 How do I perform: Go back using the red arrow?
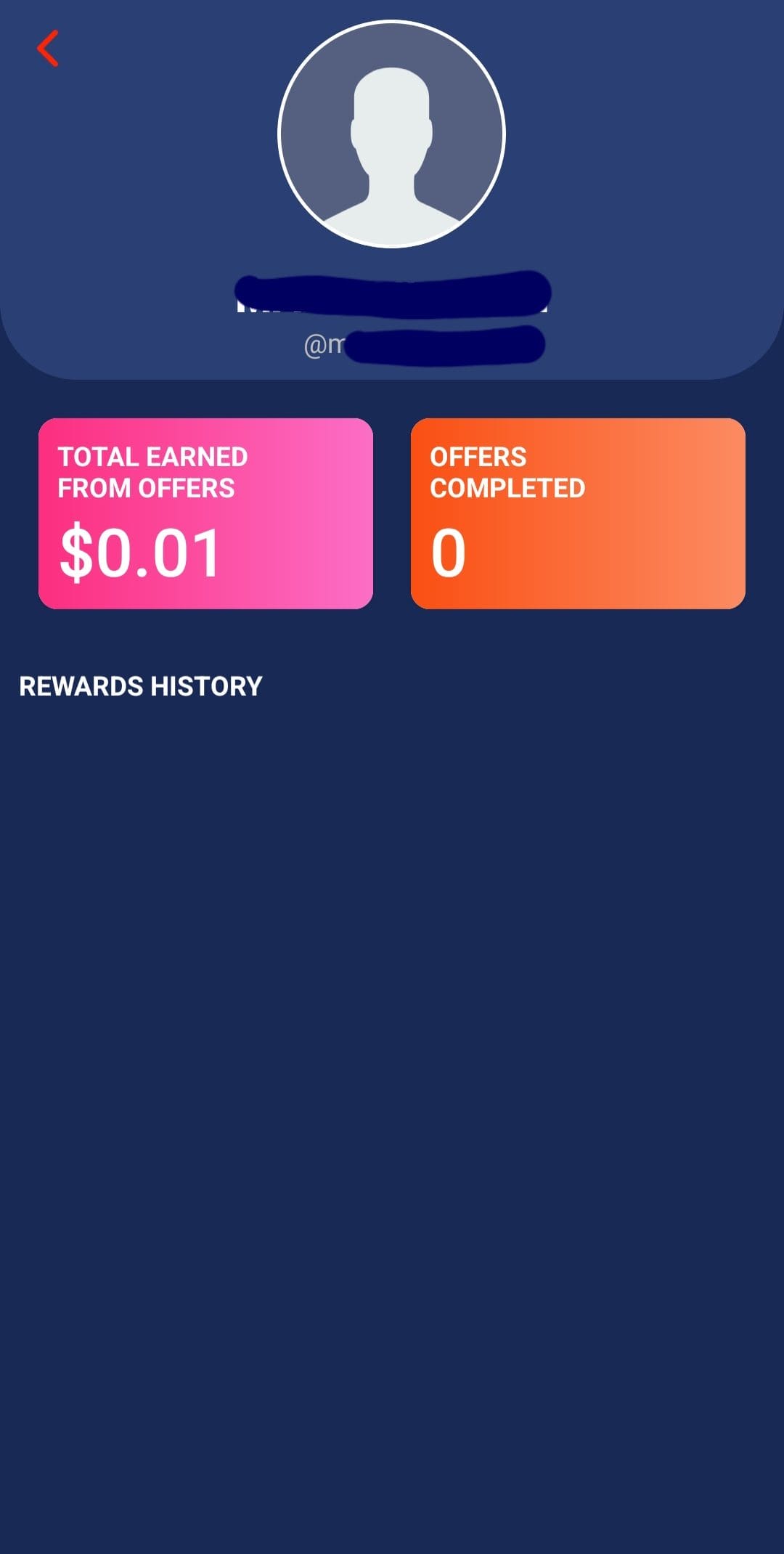coord(48,49)
